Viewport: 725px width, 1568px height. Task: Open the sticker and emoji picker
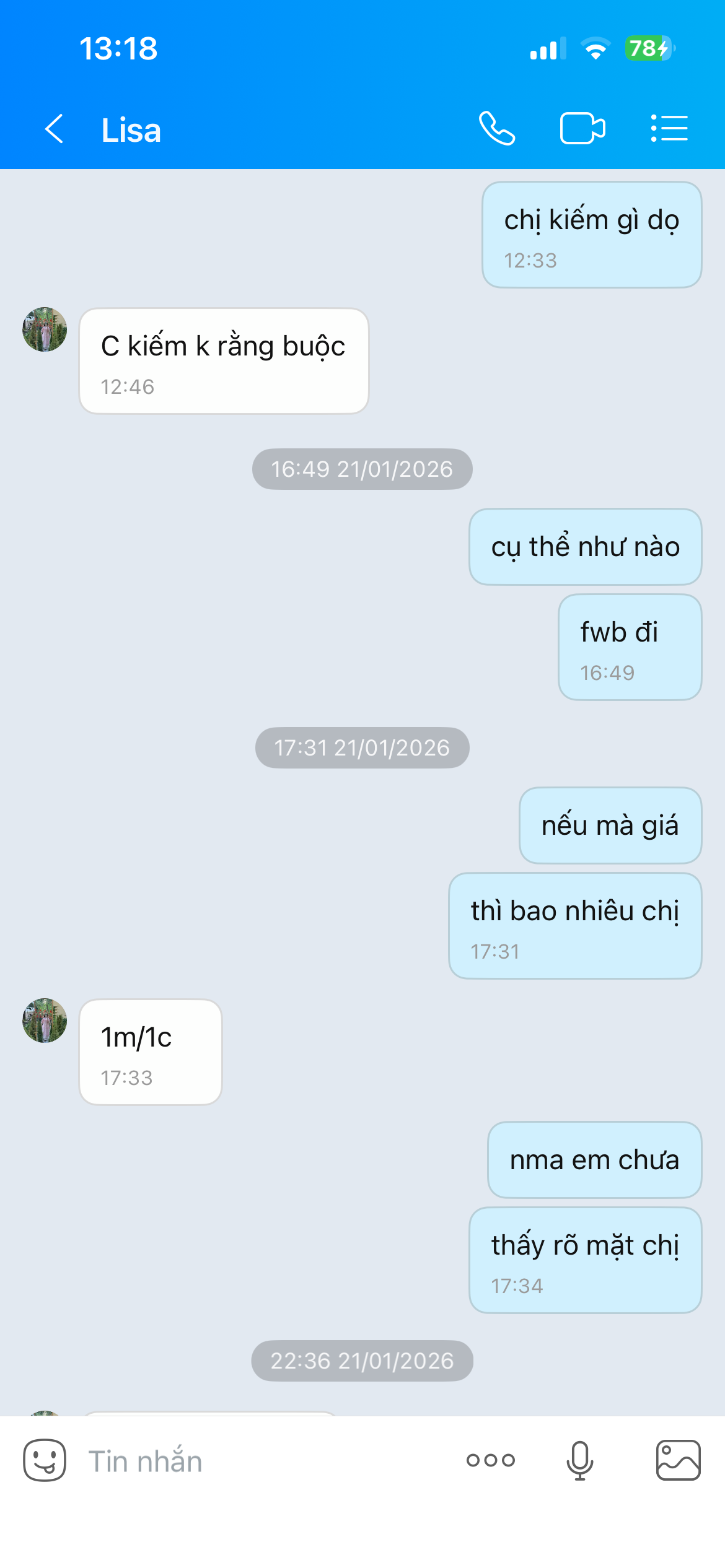click(x=45, y=1460)
